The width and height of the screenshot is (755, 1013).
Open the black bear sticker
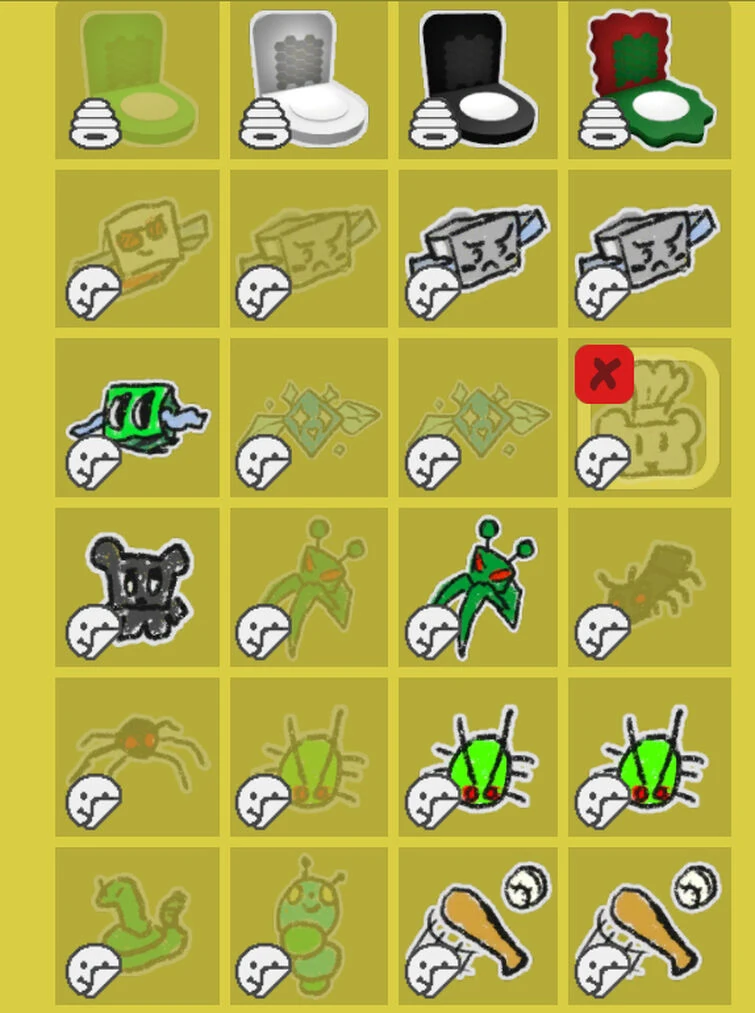(x=137, y=586)
